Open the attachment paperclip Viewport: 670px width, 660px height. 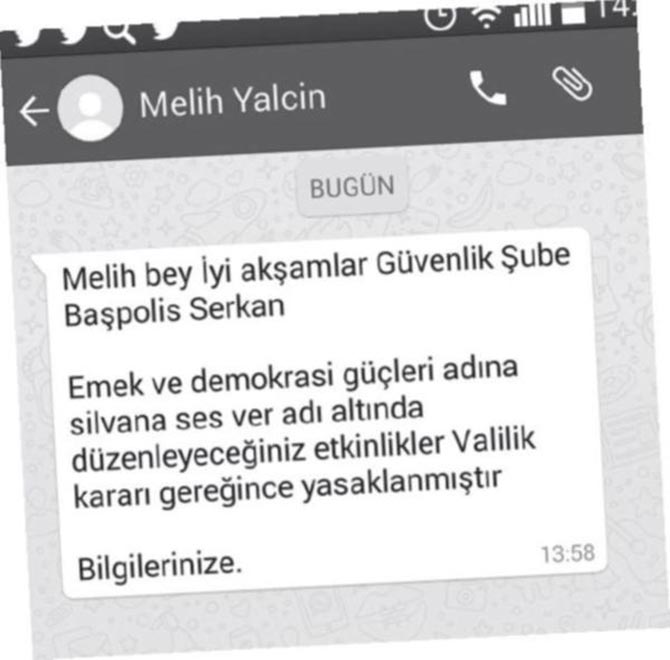pos(573,84)
